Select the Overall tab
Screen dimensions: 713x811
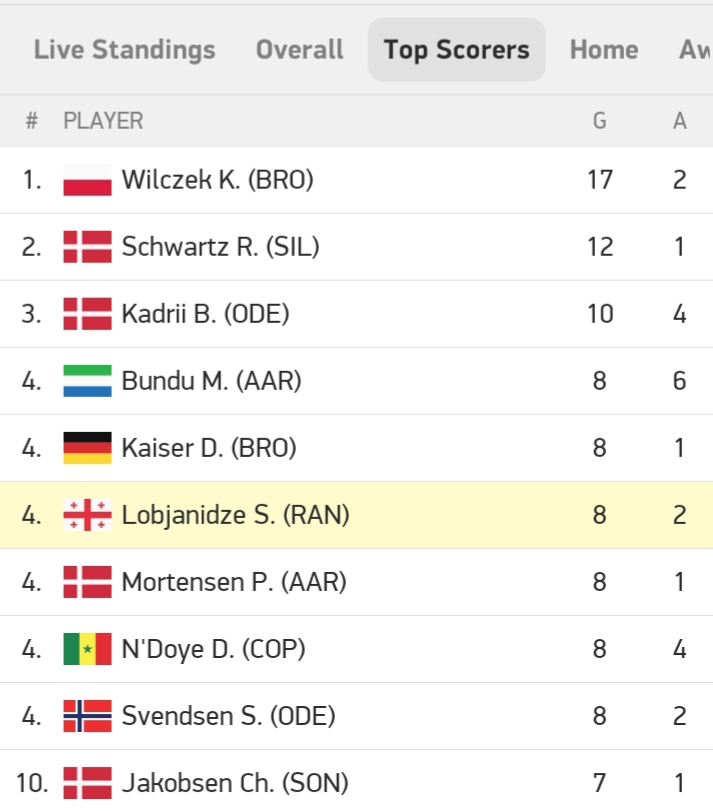[x=299, y=50]
